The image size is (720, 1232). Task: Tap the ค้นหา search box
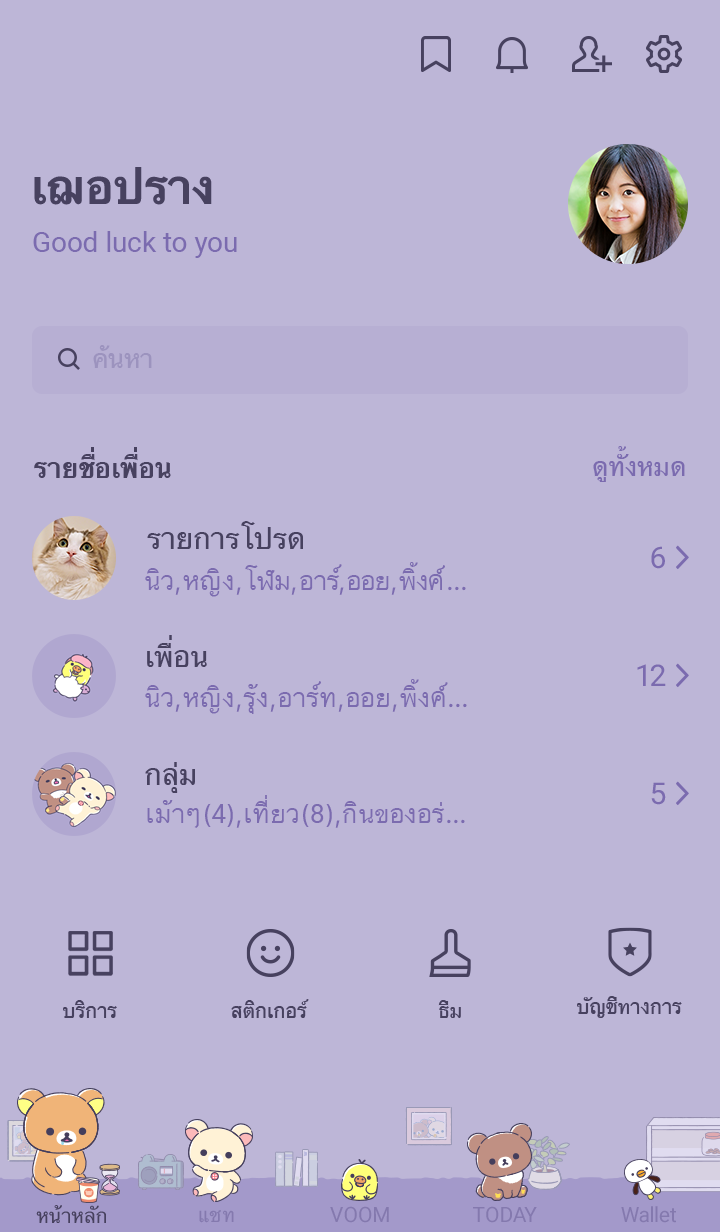click(360, 360)
